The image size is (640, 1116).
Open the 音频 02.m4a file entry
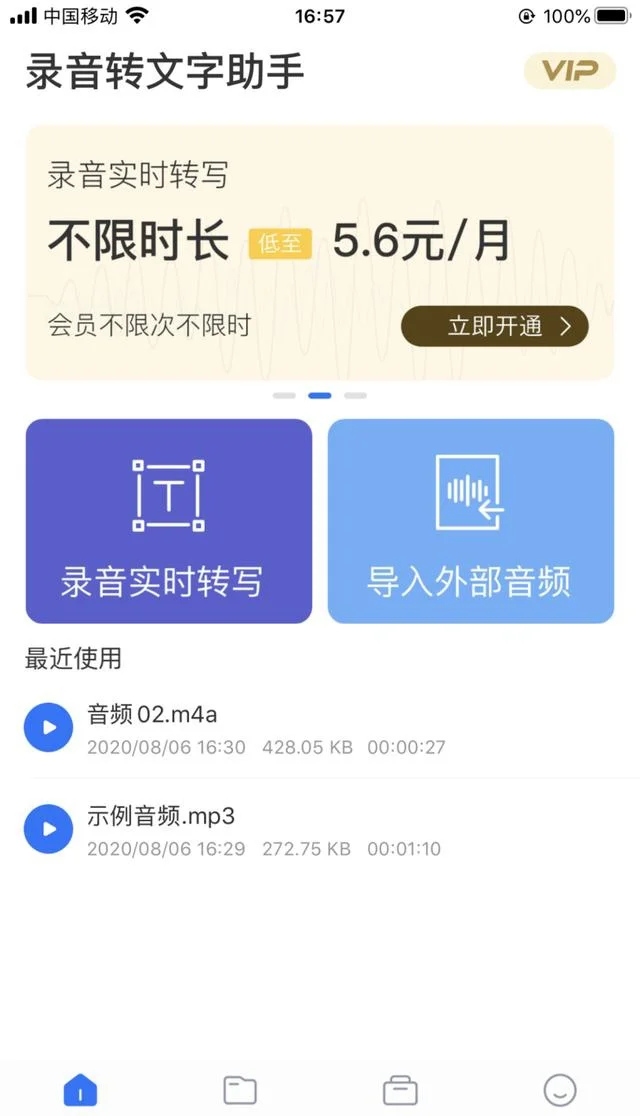(320, 728)
